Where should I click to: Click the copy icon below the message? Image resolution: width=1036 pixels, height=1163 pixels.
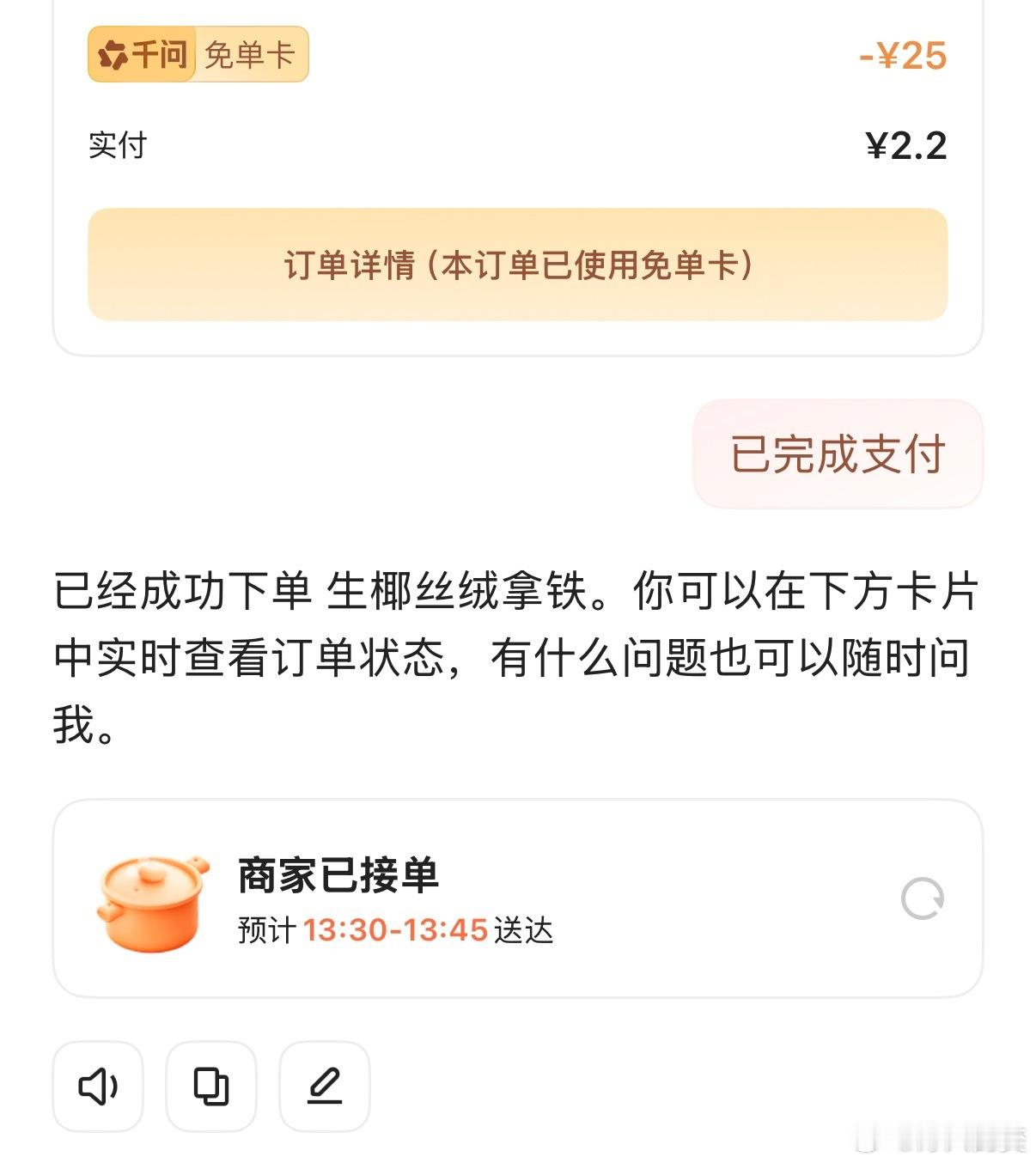tap(211, 1087)
